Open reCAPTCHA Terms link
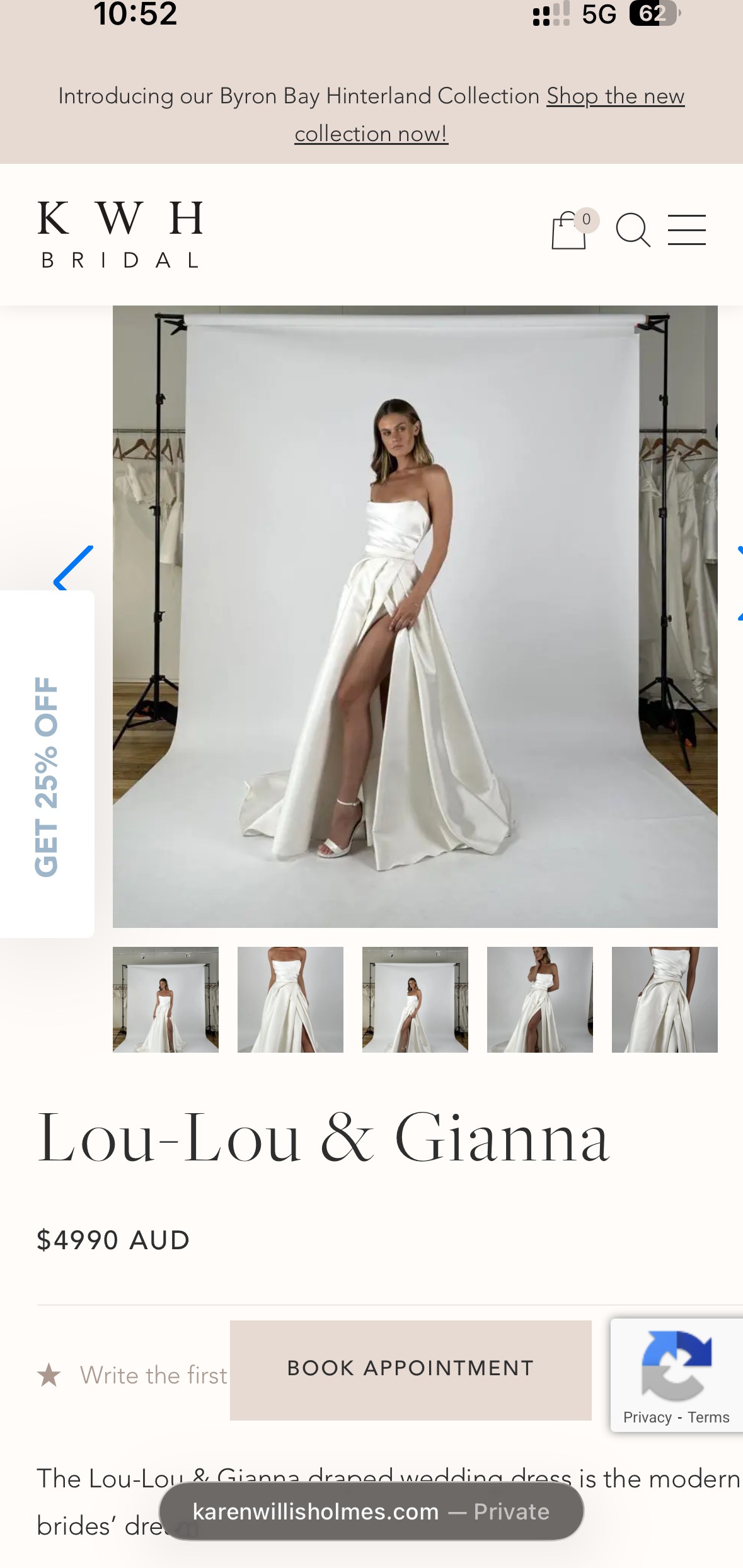This screenshot has height=1568, width=743. [x=708, y=1417]
